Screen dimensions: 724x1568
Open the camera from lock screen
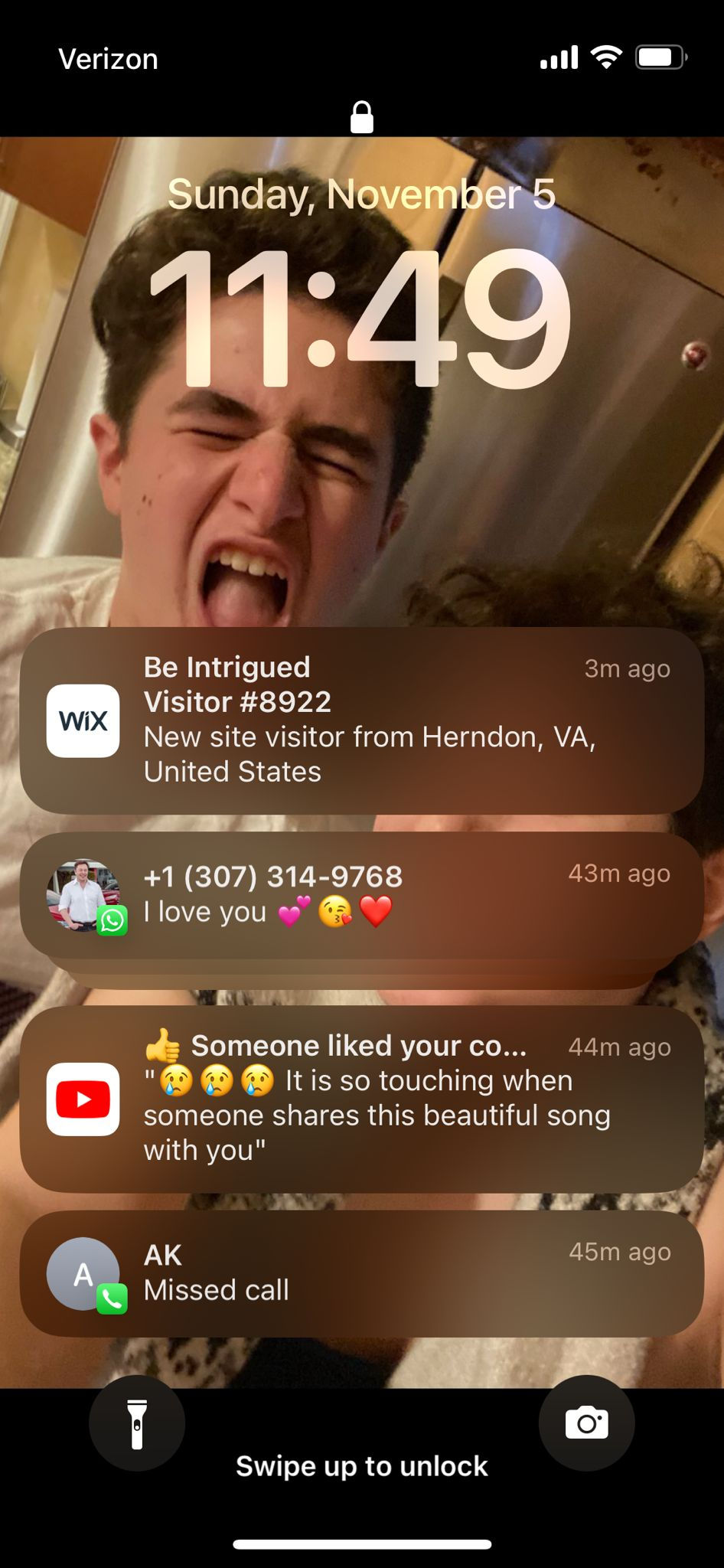point(586,1423)
